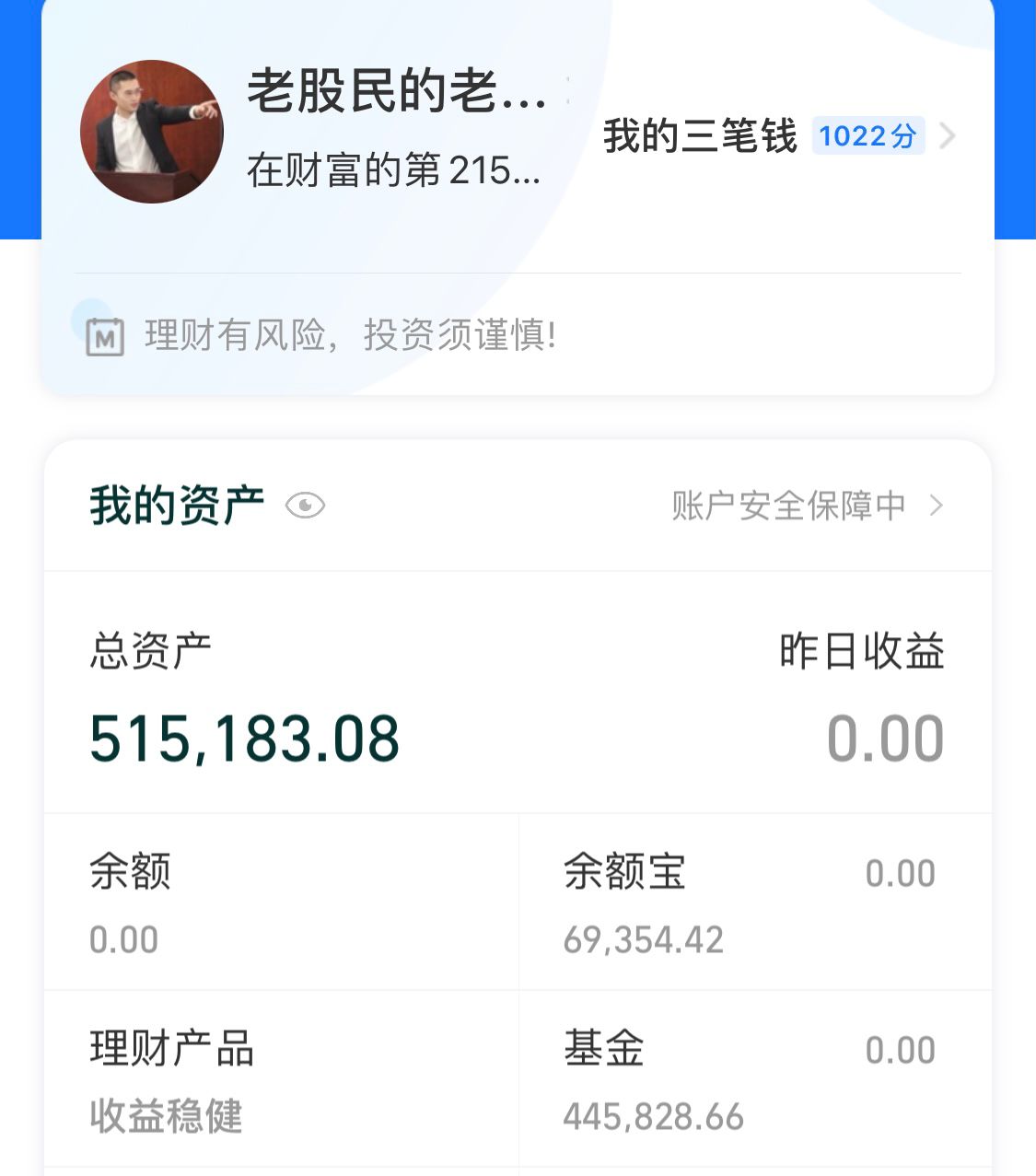Show hidden assets with visibility eye toggle
Screen dimensions: 1036x1176
coord(306,505)
